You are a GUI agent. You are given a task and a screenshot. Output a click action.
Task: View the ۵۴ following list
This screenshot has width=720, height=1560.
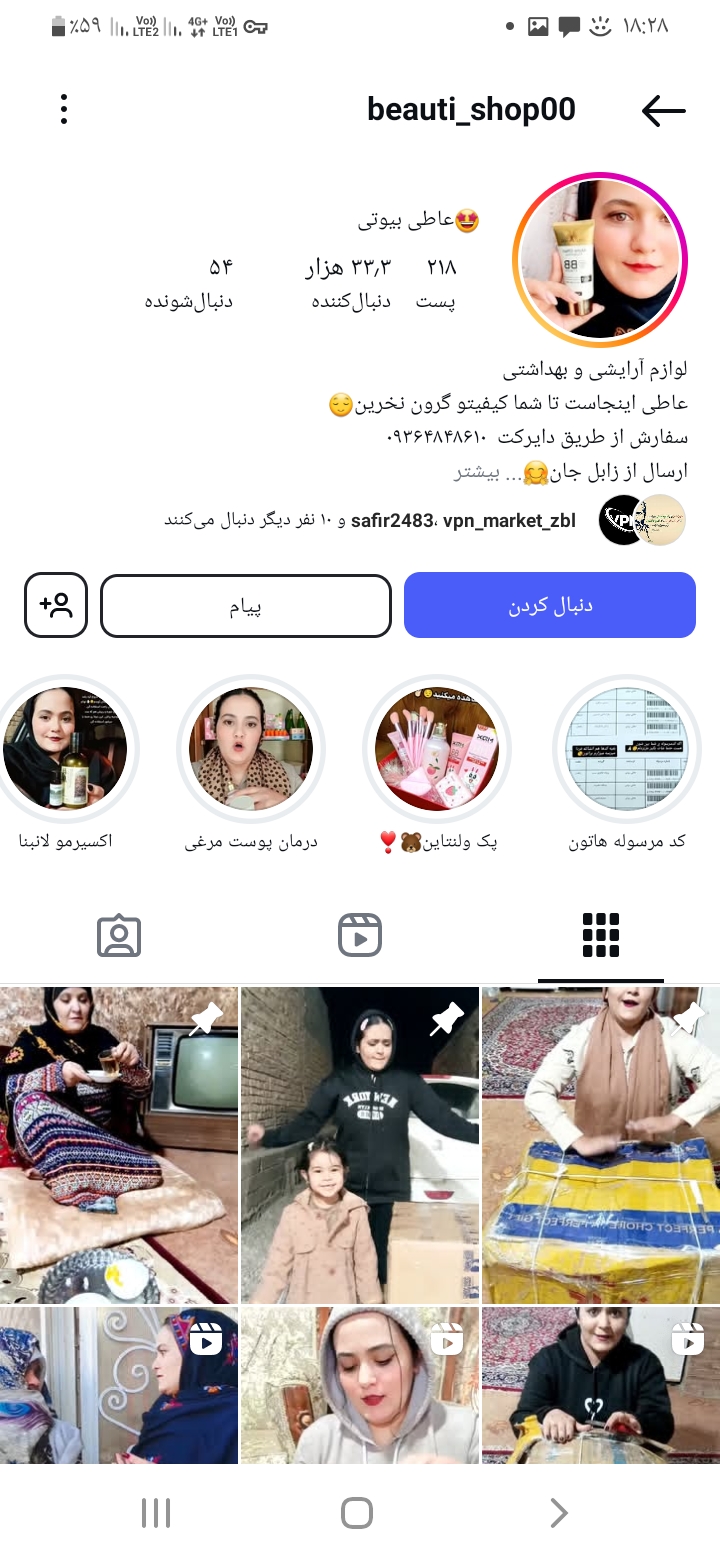pos(190,283)
